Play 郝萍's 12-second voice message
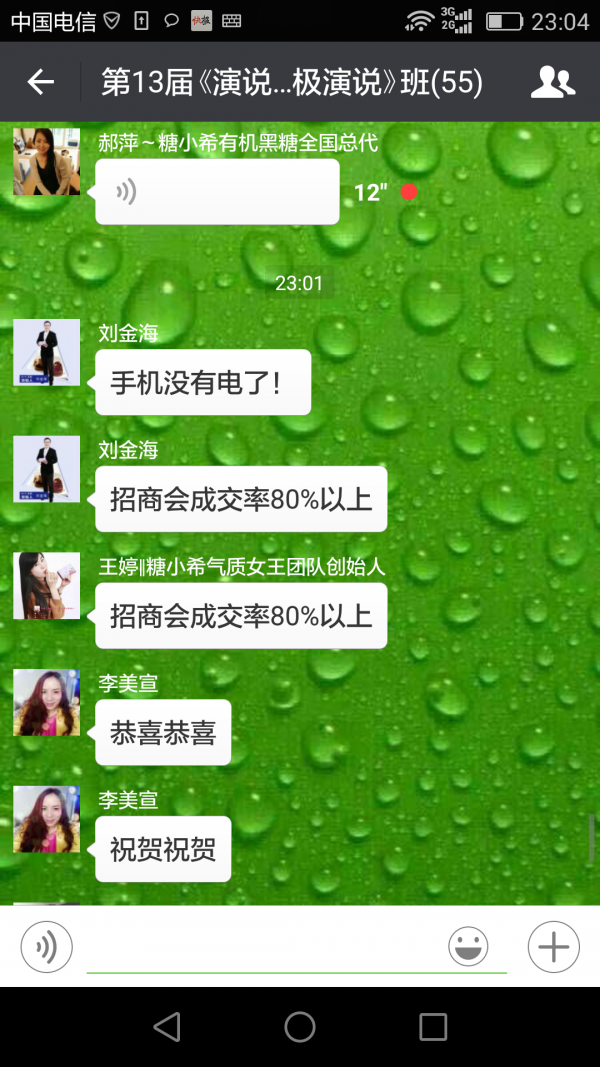Image resolution: width=600 pixels, height=1067 pixels. [217, 192]
